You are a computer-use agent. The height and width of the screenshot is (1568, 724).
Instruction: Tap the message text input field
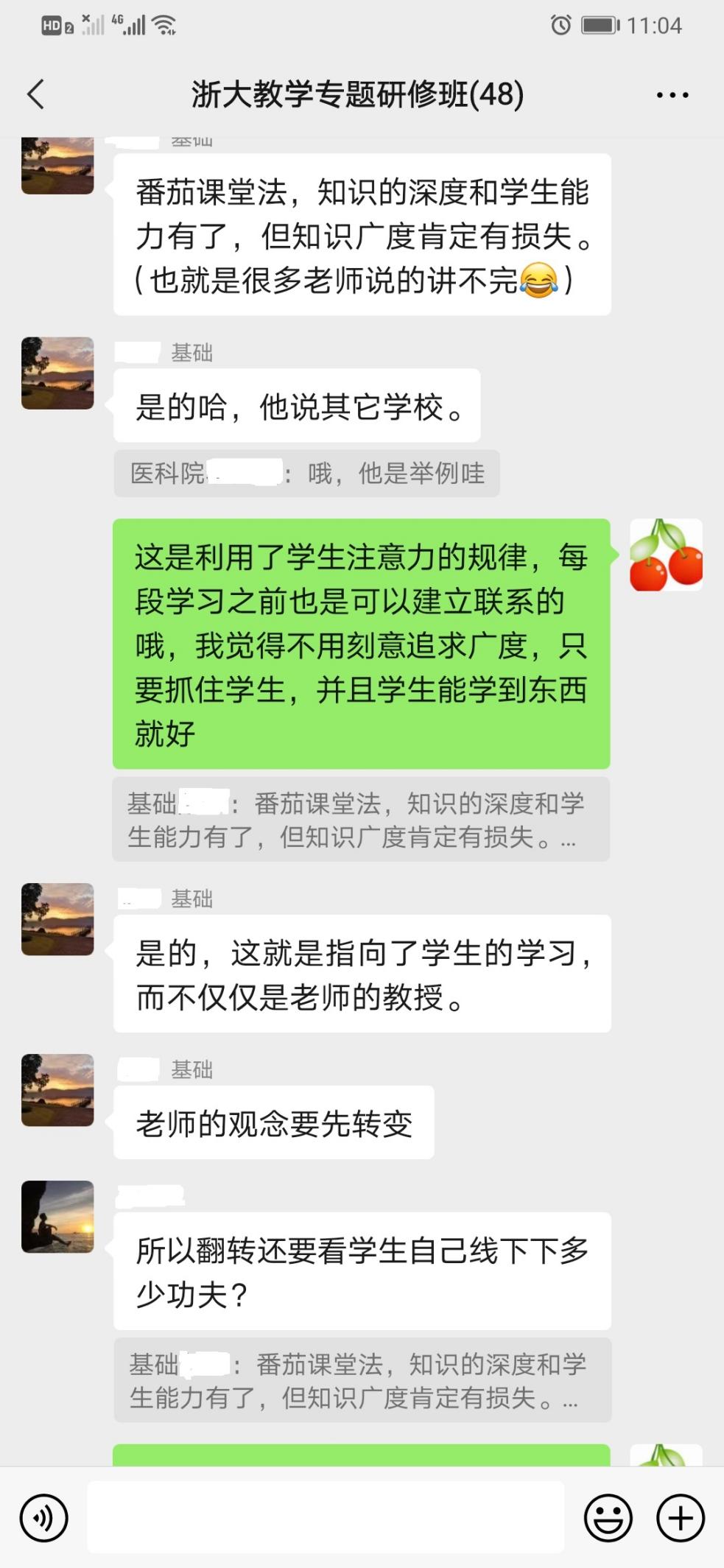point(326,1517)
